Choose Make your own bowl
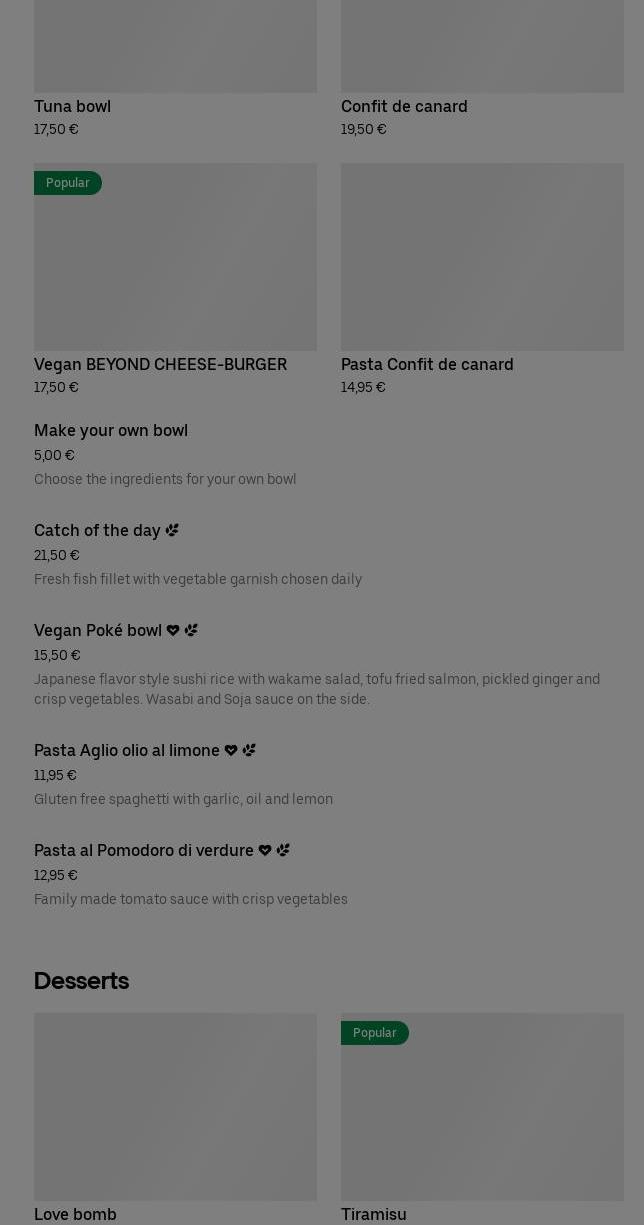644x1225 pixels. 111,431
